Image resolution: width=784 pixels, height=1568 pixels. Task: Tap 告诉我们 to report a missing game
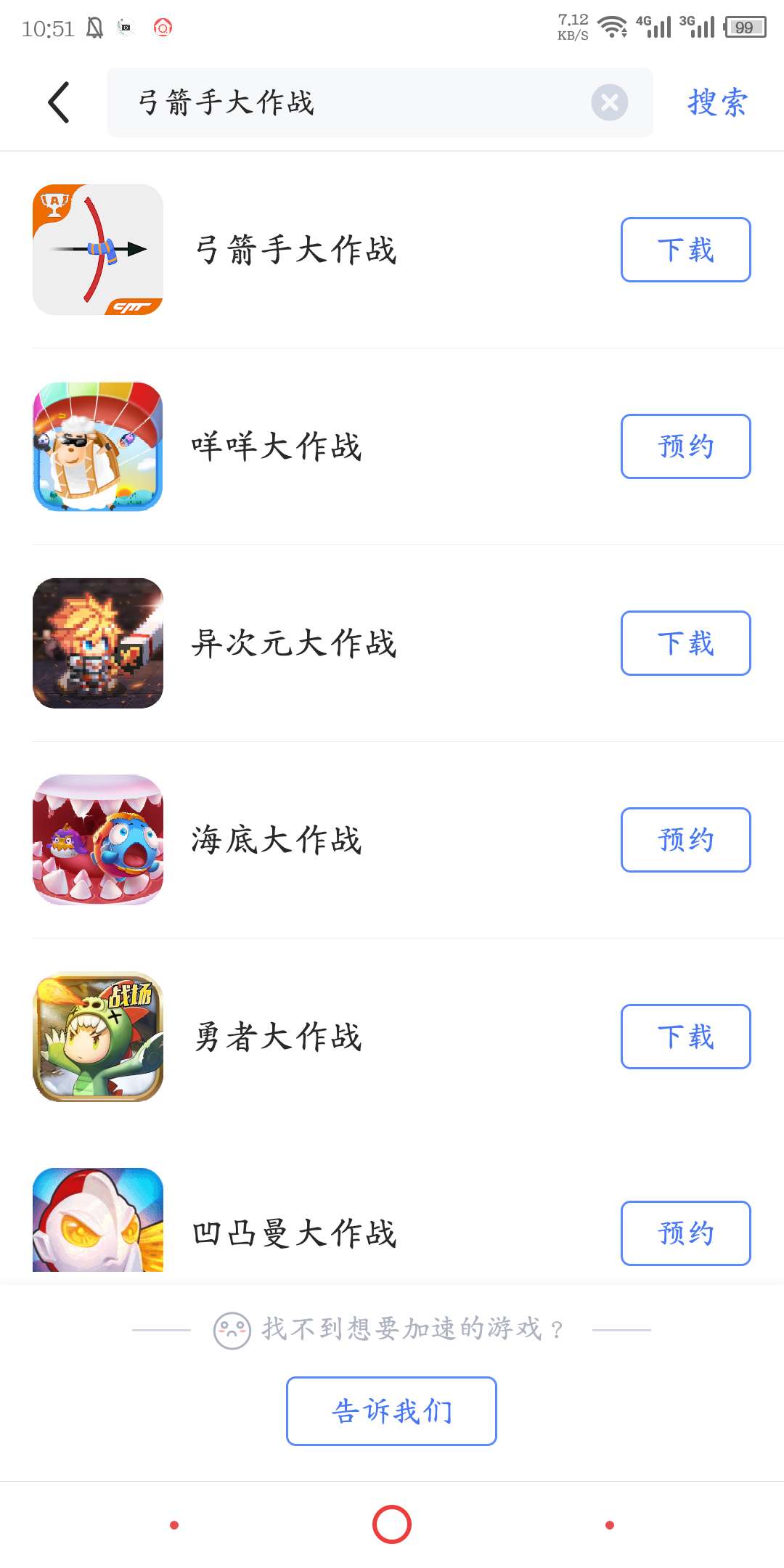[391, 1411]
